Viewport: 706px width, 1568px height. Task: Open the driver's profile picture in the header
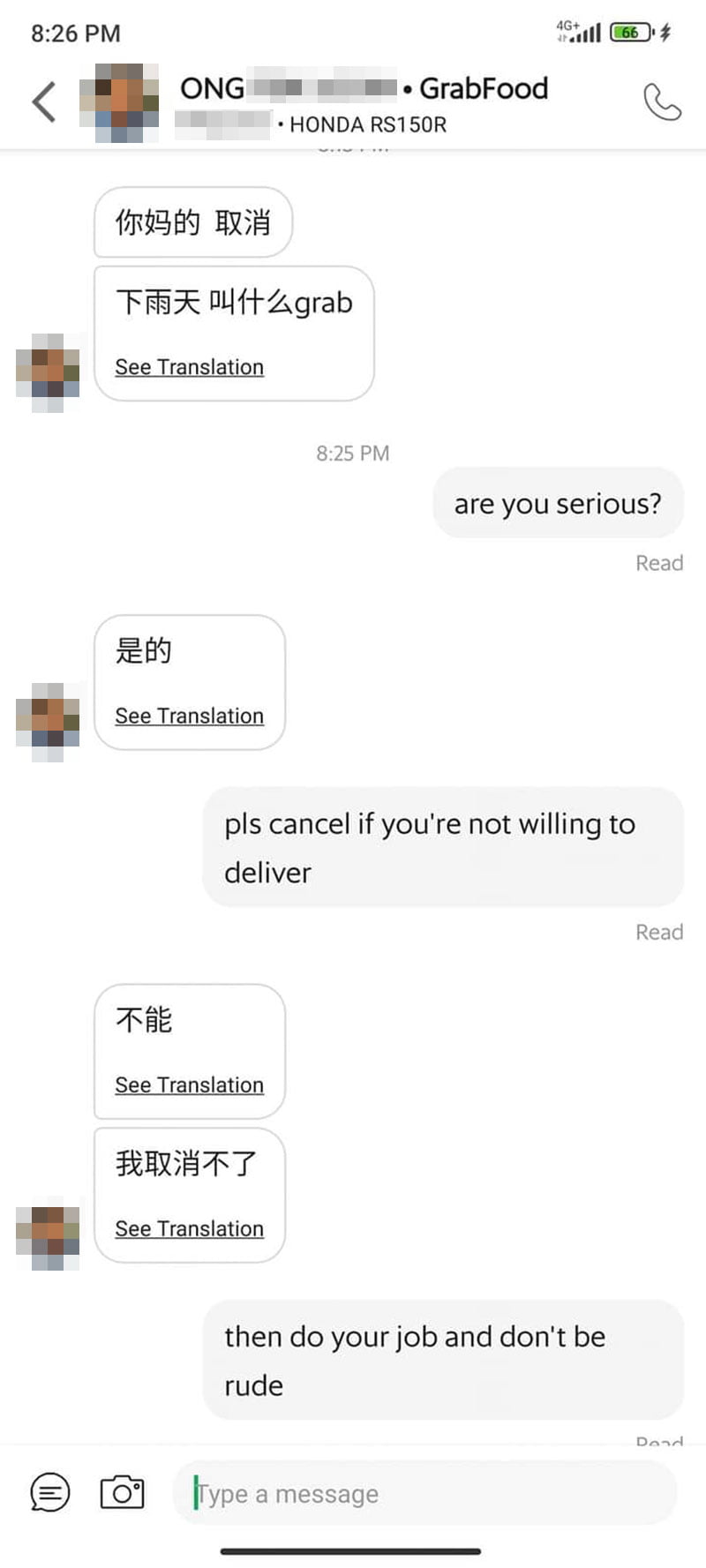pos(119,102)
